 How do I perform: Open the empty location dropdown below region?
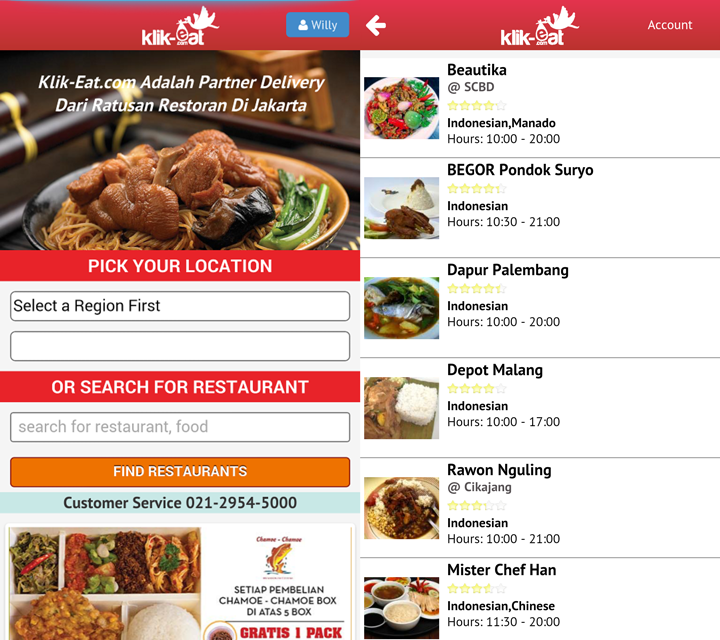pos(180,346)
